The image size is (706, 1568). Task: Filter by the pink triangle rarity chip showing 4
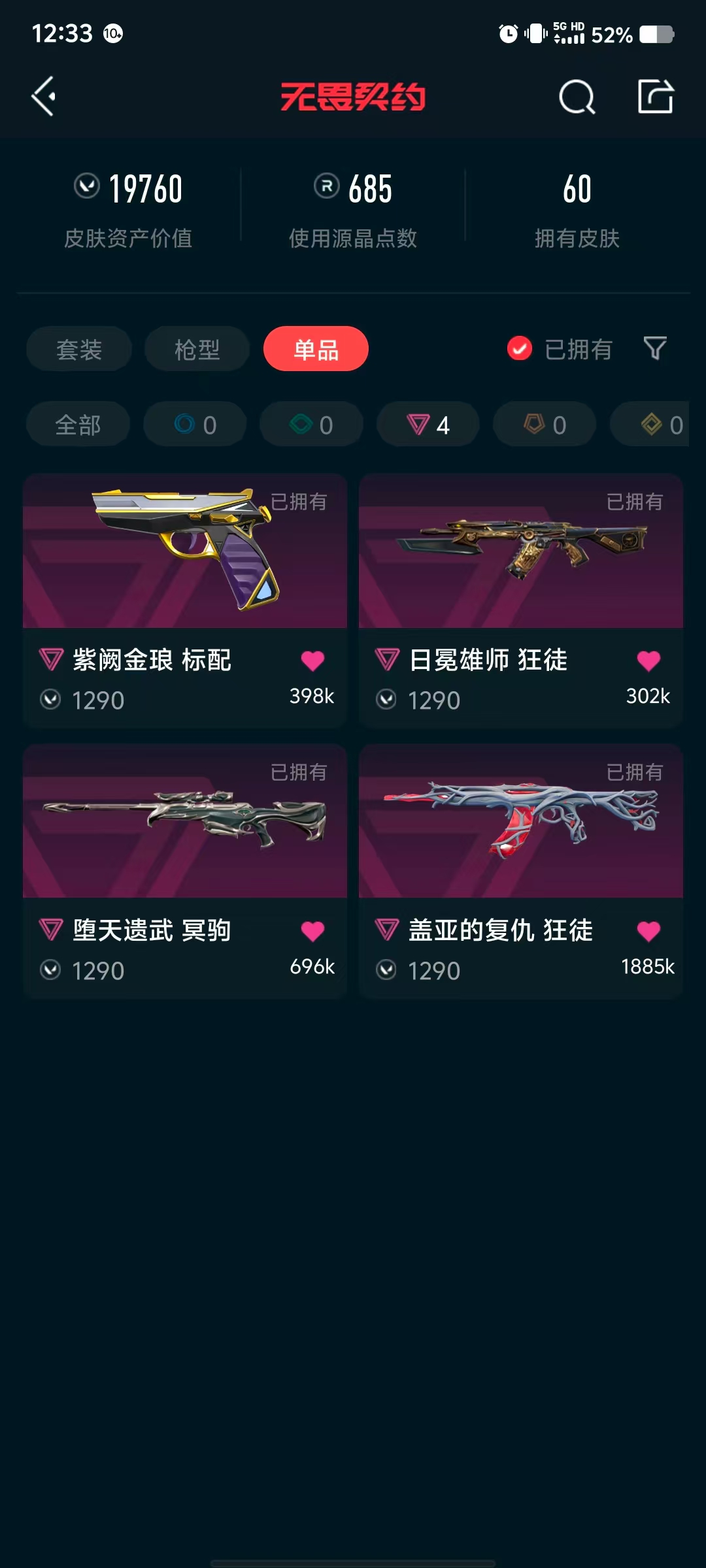[x=428, y=425]
